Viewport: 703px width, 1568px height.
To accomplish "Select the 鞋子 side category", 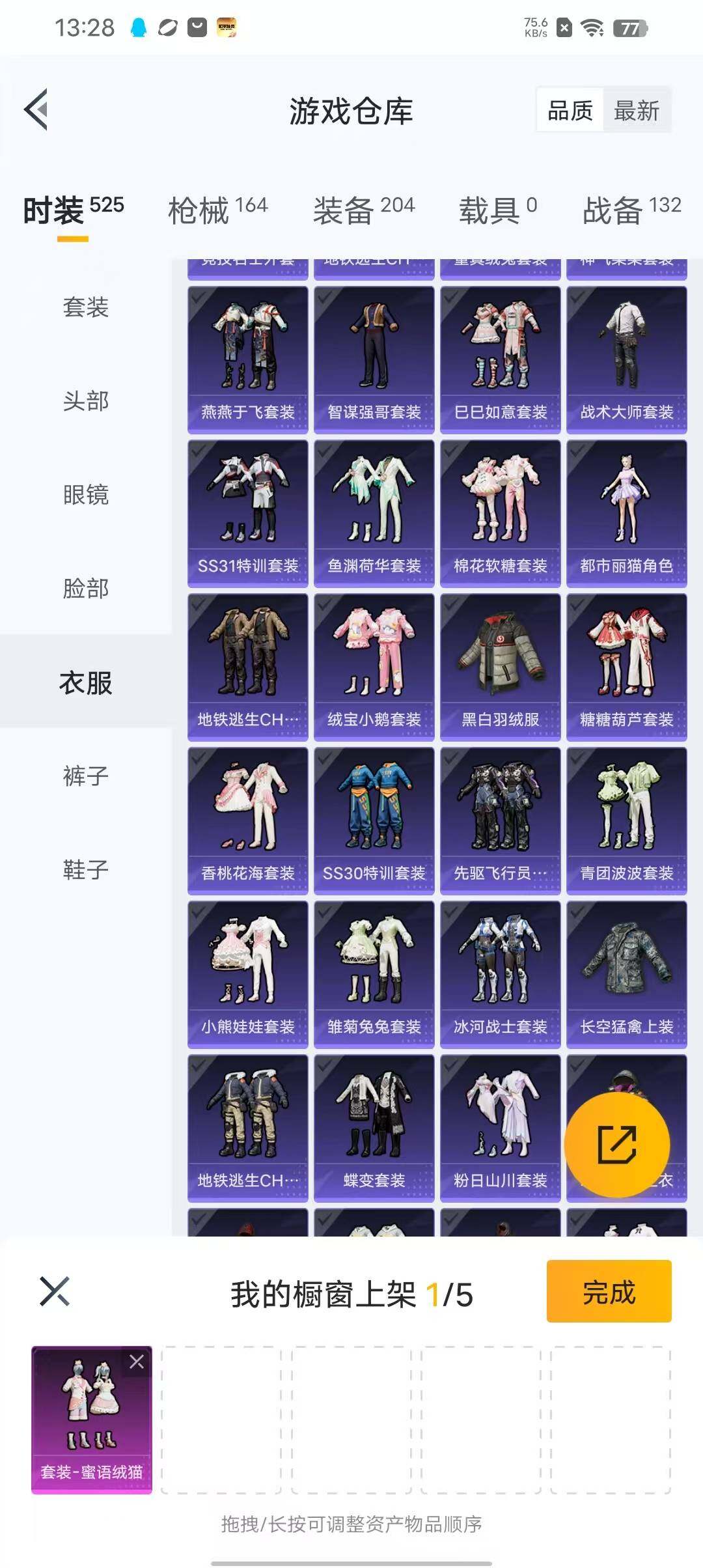I will tap(85, 869).
